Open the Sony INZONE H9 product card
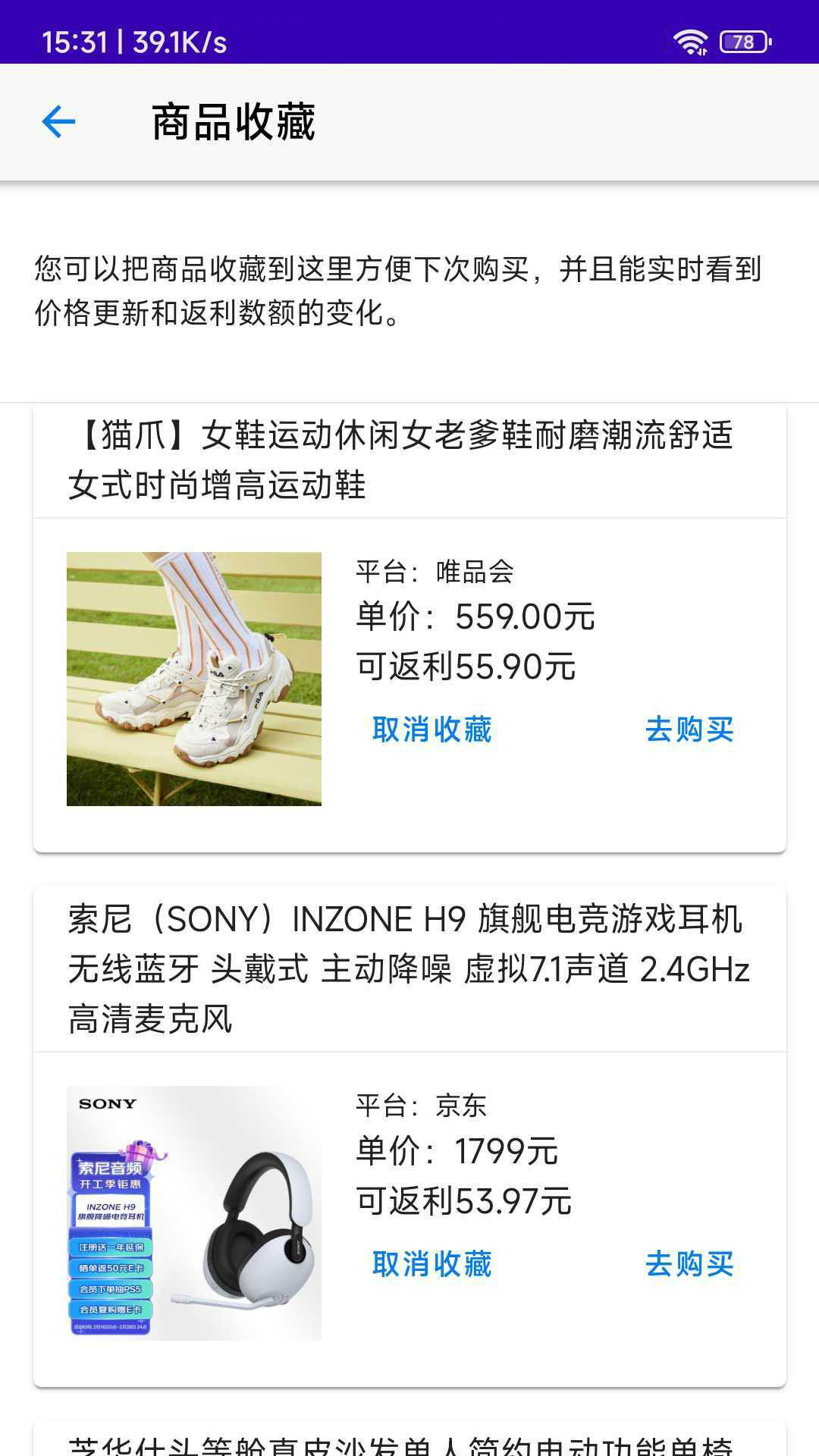 408,969
